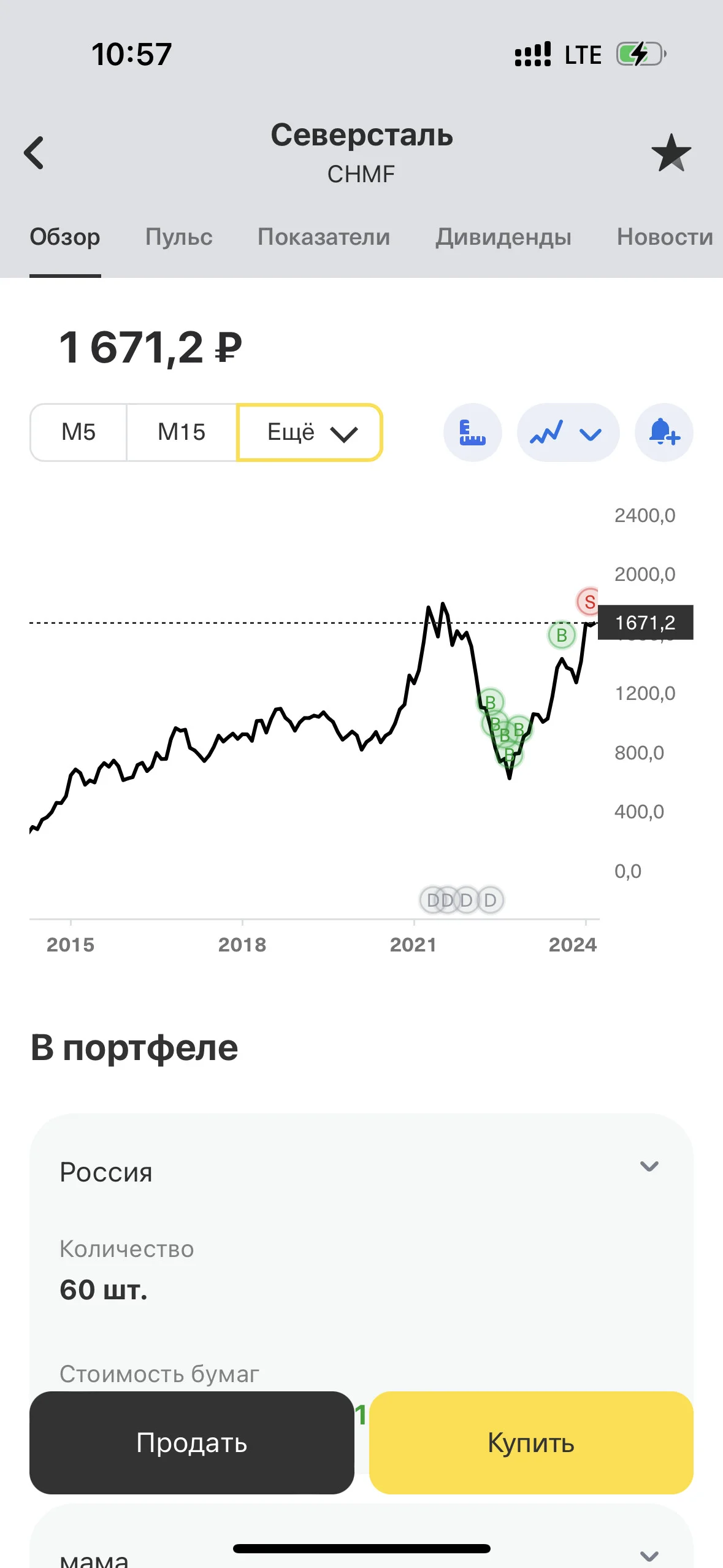723x1568 pixels.
Task: Change the chart type dropdown
Action: [x=568, y=432]
